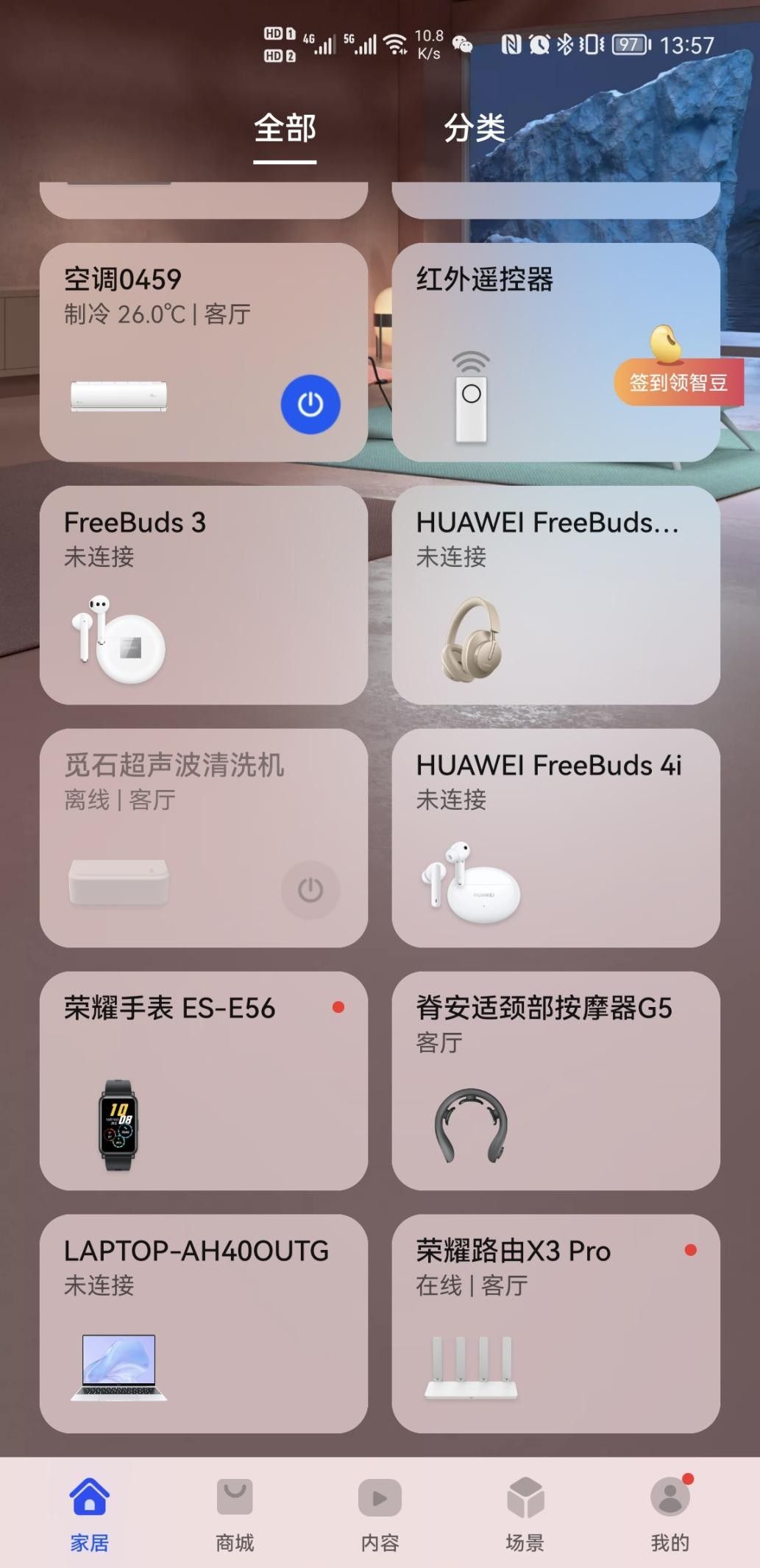Open the HUAWEI FreeBuds headphones card
This screenshot has width=760, height=1568.
[x=555, y=595]
